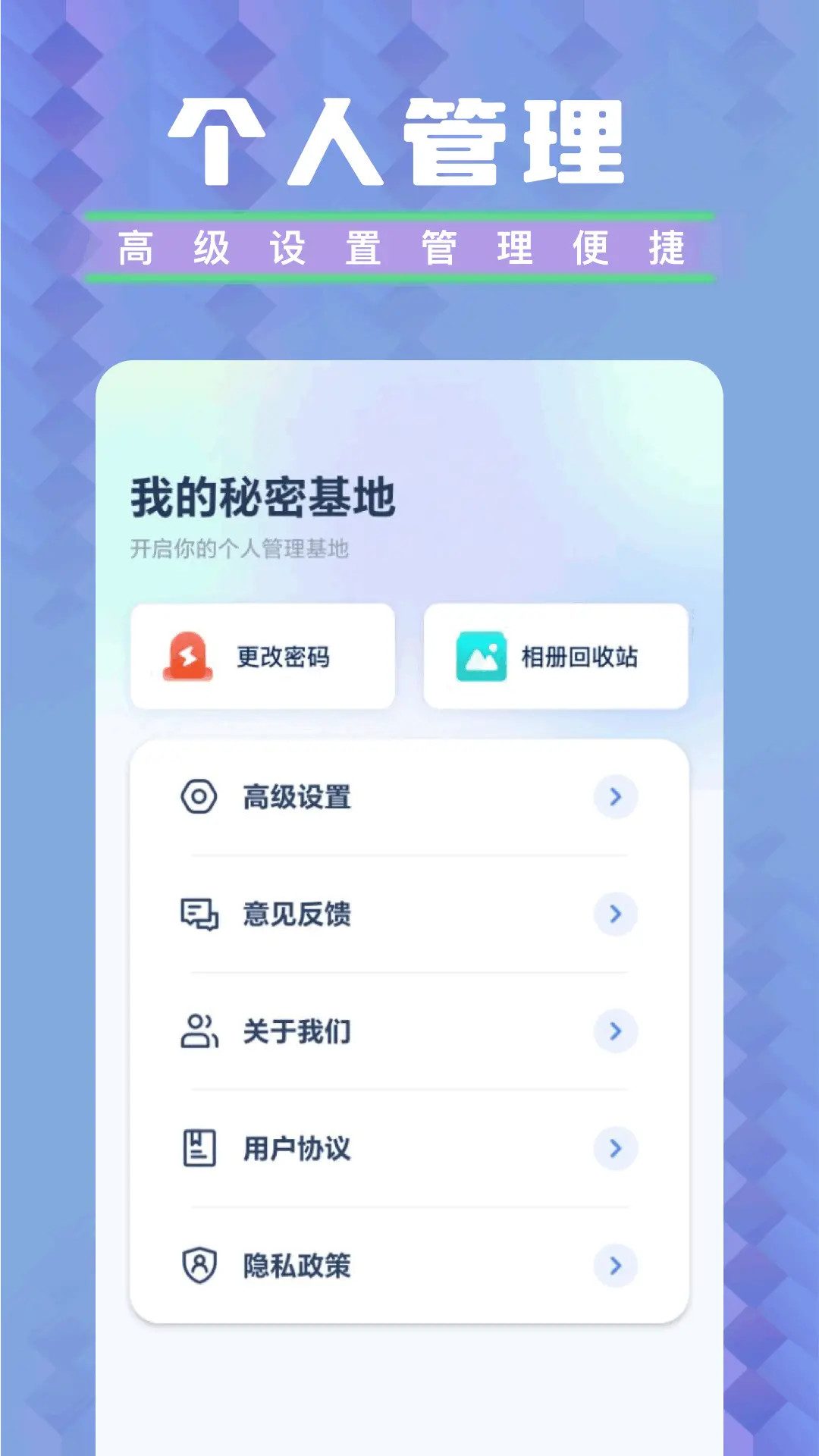Viewport: 819px width, 1456px height.
Task: Click the 更改密码 button
Action: (262, 656)
